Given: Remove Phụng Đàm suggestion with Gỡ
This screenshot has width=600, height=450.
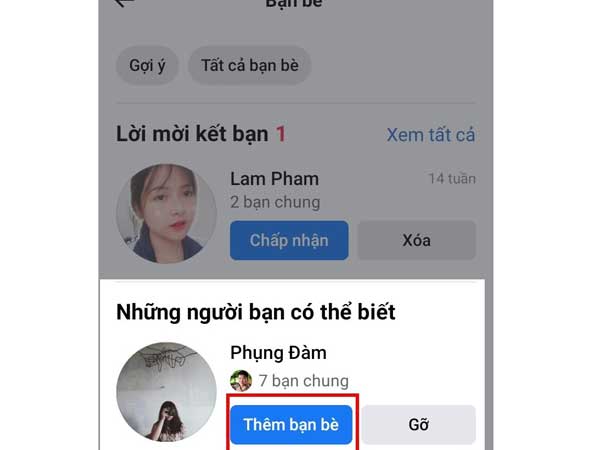Looking at the screenshot, I should click(x=418, y=424).
